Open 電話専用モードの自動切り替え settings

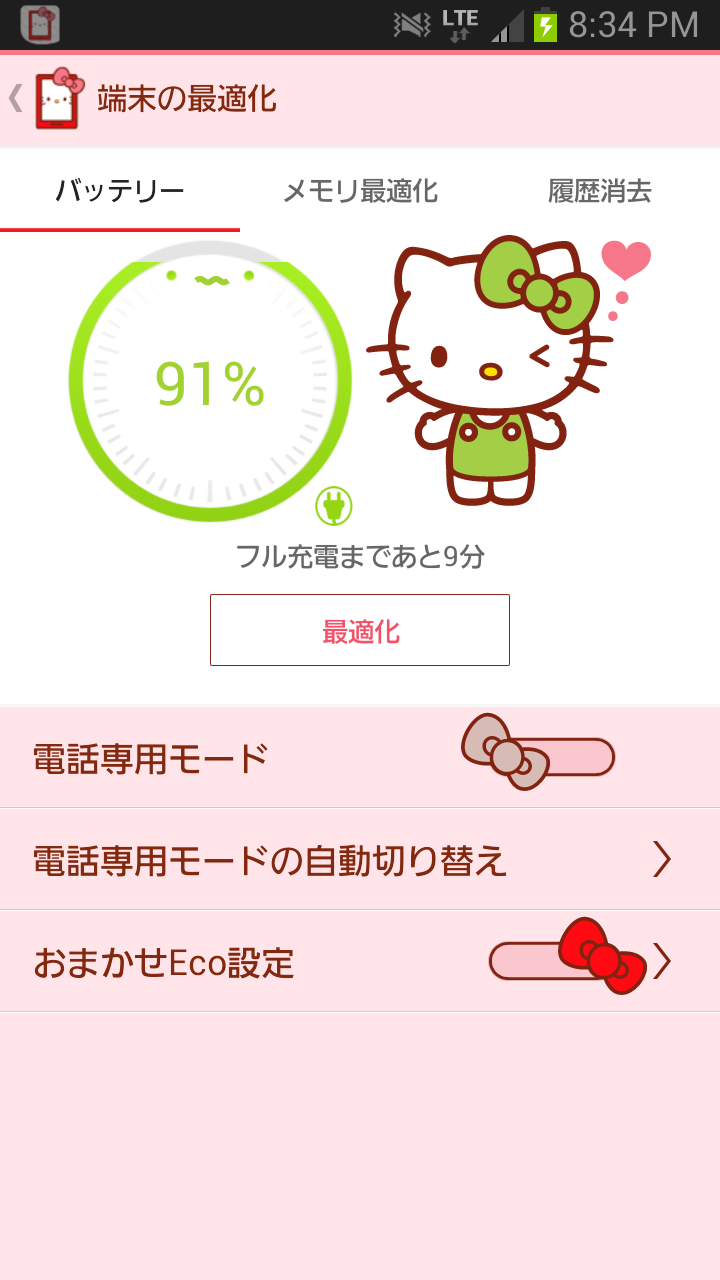pyautogui.click(x=360, y=859)
